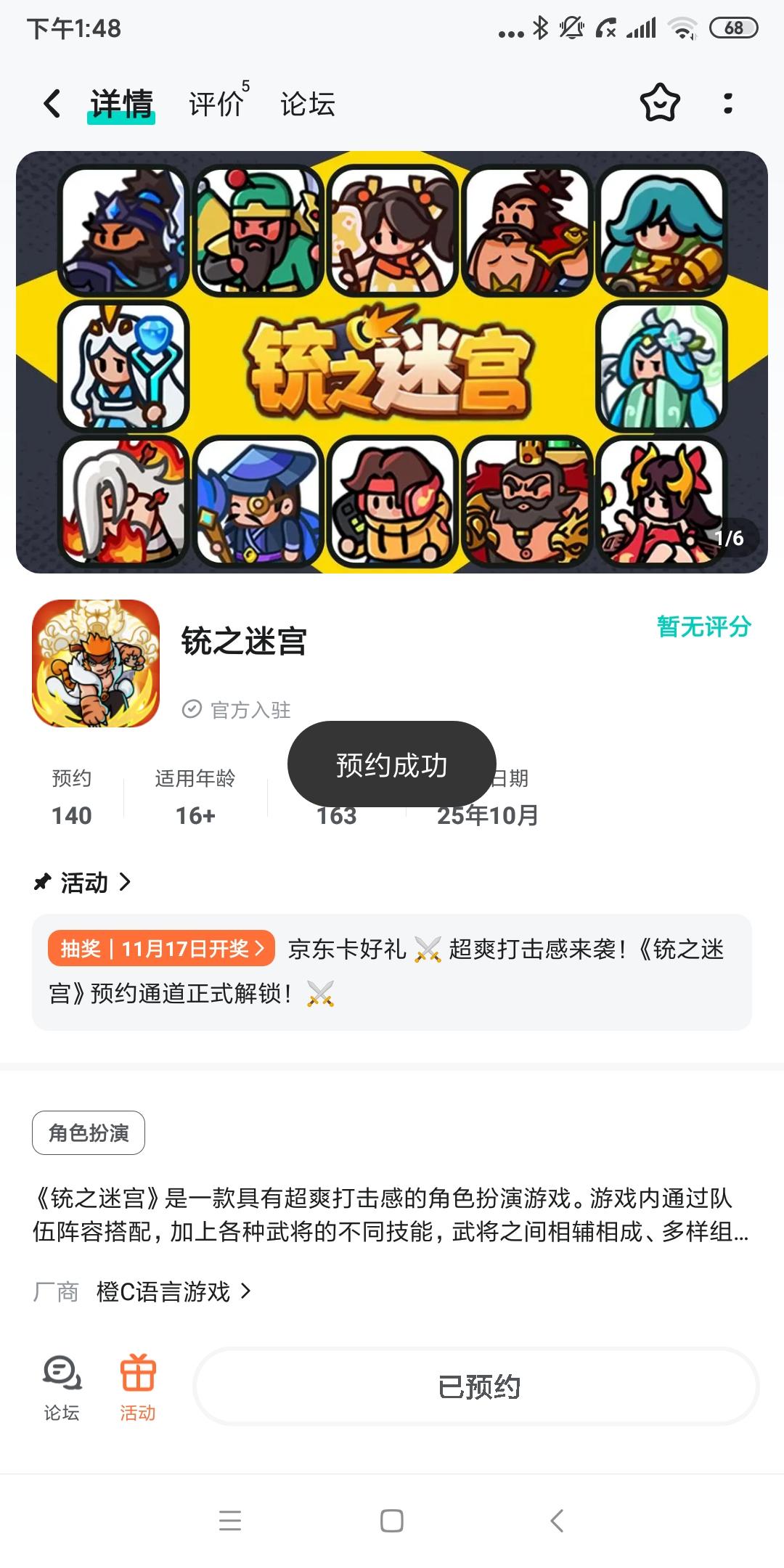Tap the pin icon beside 活动

point(41,883)
